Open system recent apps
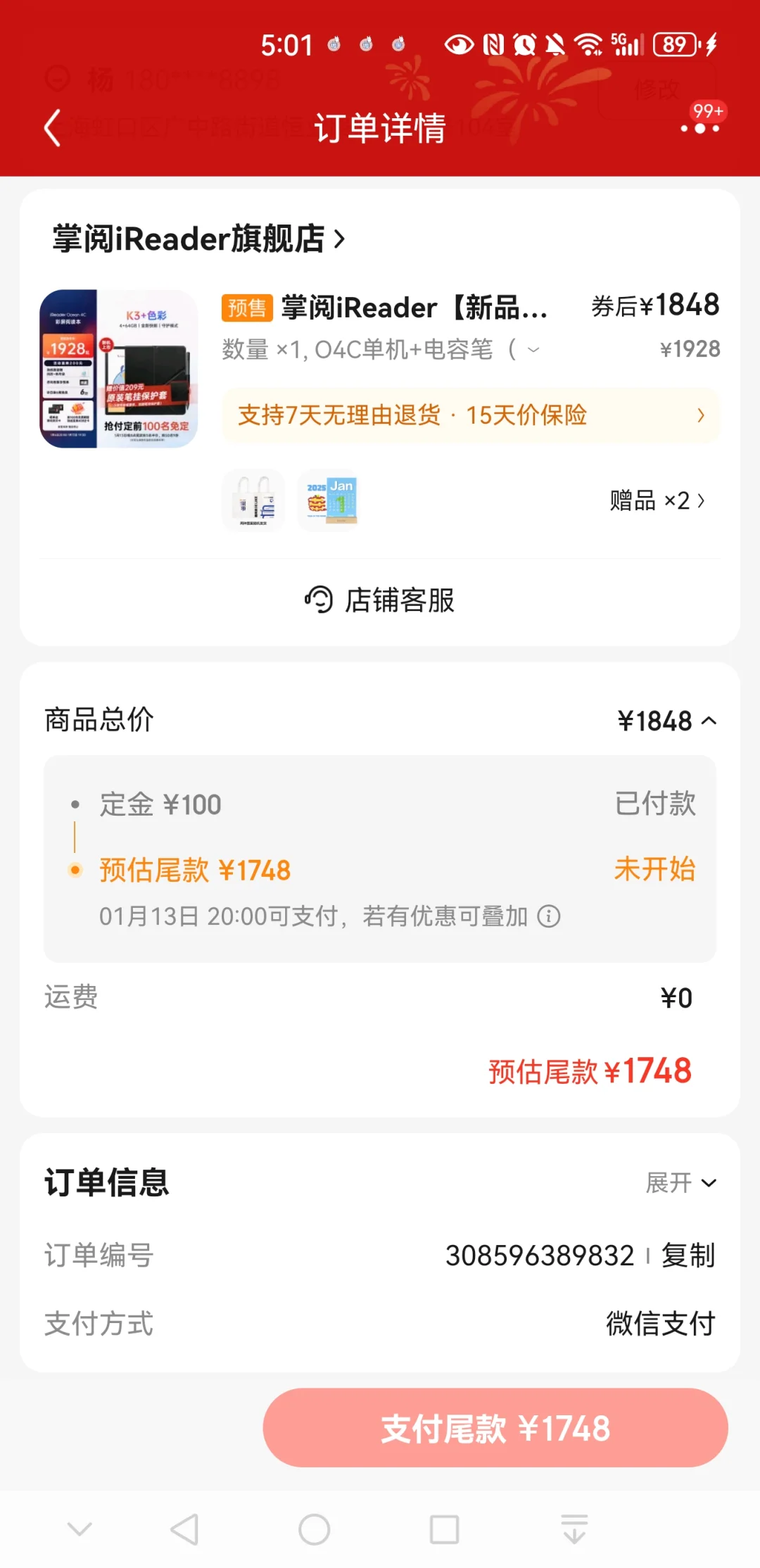 click(444, 1529)
